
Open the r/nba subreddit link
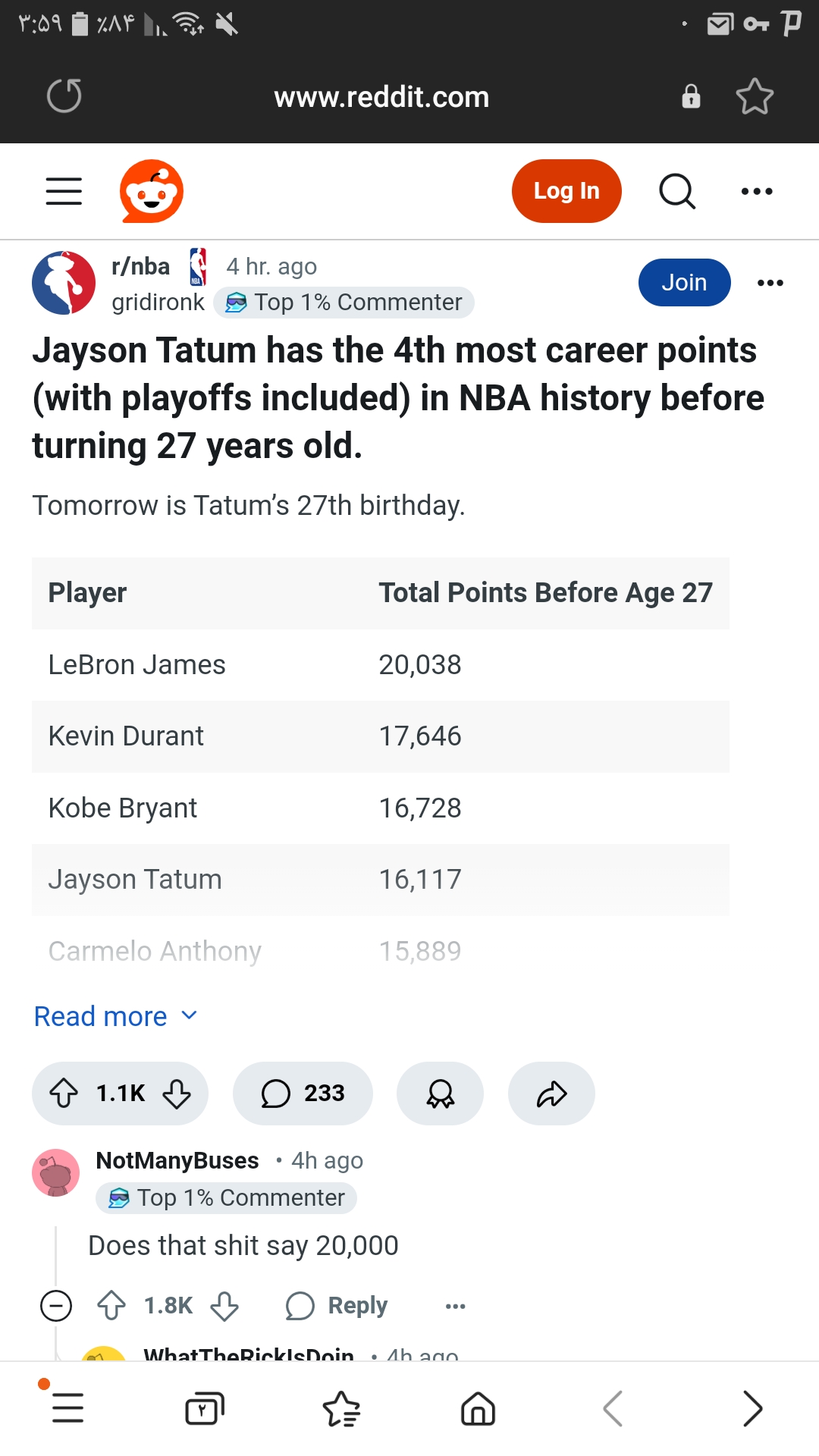pyautogui.click(x=140, y=266)
